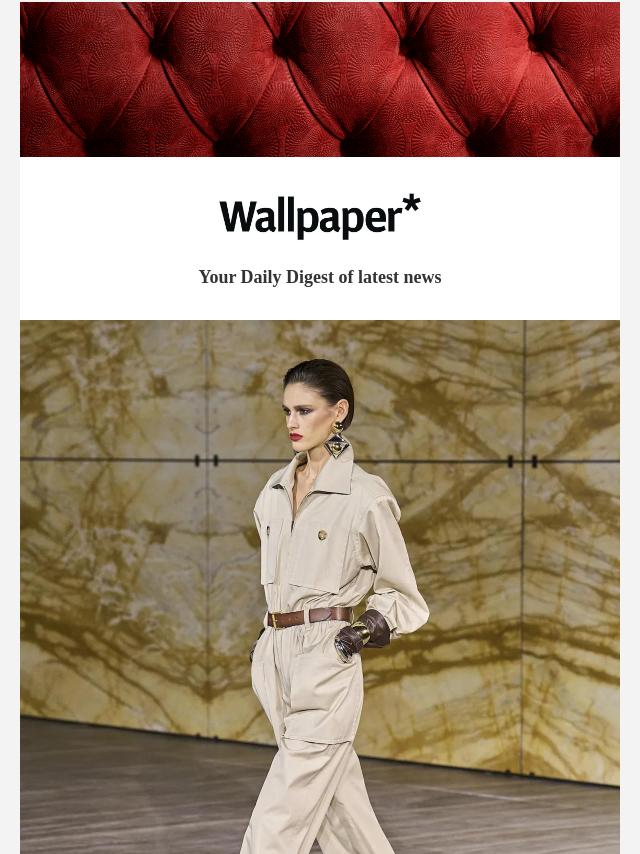The height and width of the screenshot is (854, 640).
Task: Open the runway model article image
Action: click(320, 586)
